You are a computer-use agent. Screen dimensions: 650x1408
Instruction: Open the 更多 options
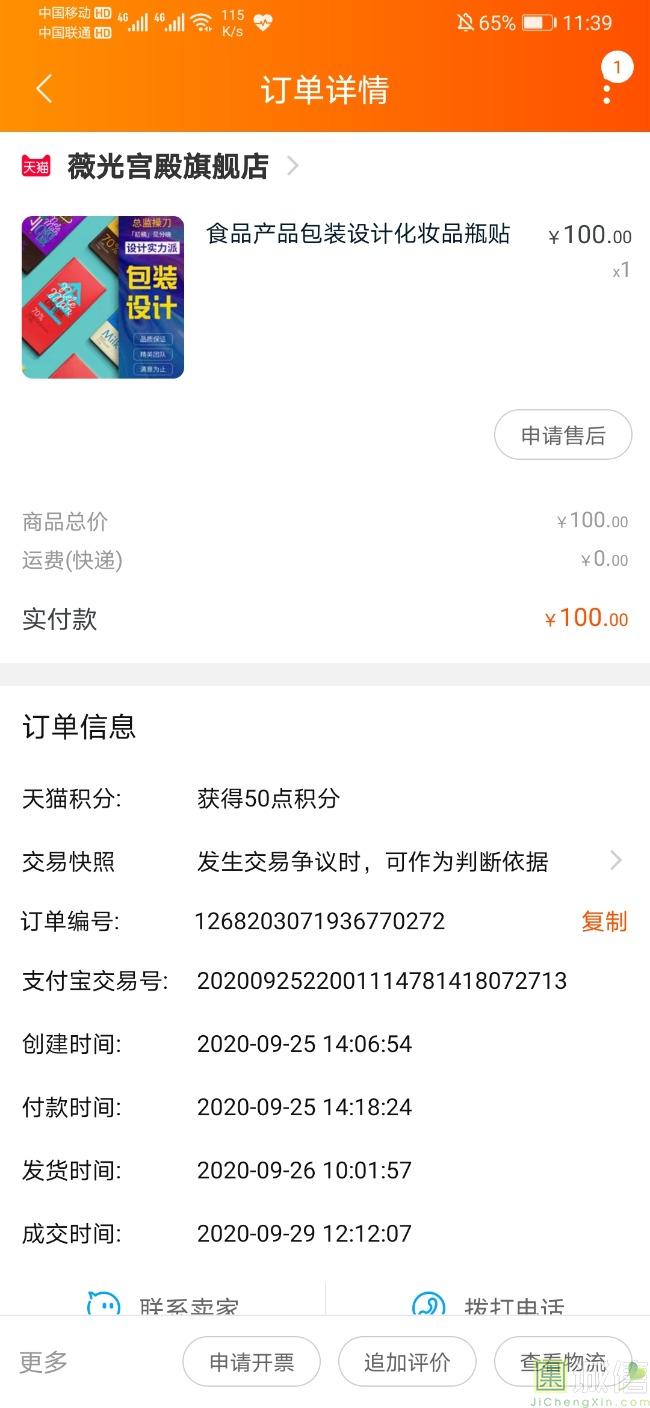(44, 1361)
